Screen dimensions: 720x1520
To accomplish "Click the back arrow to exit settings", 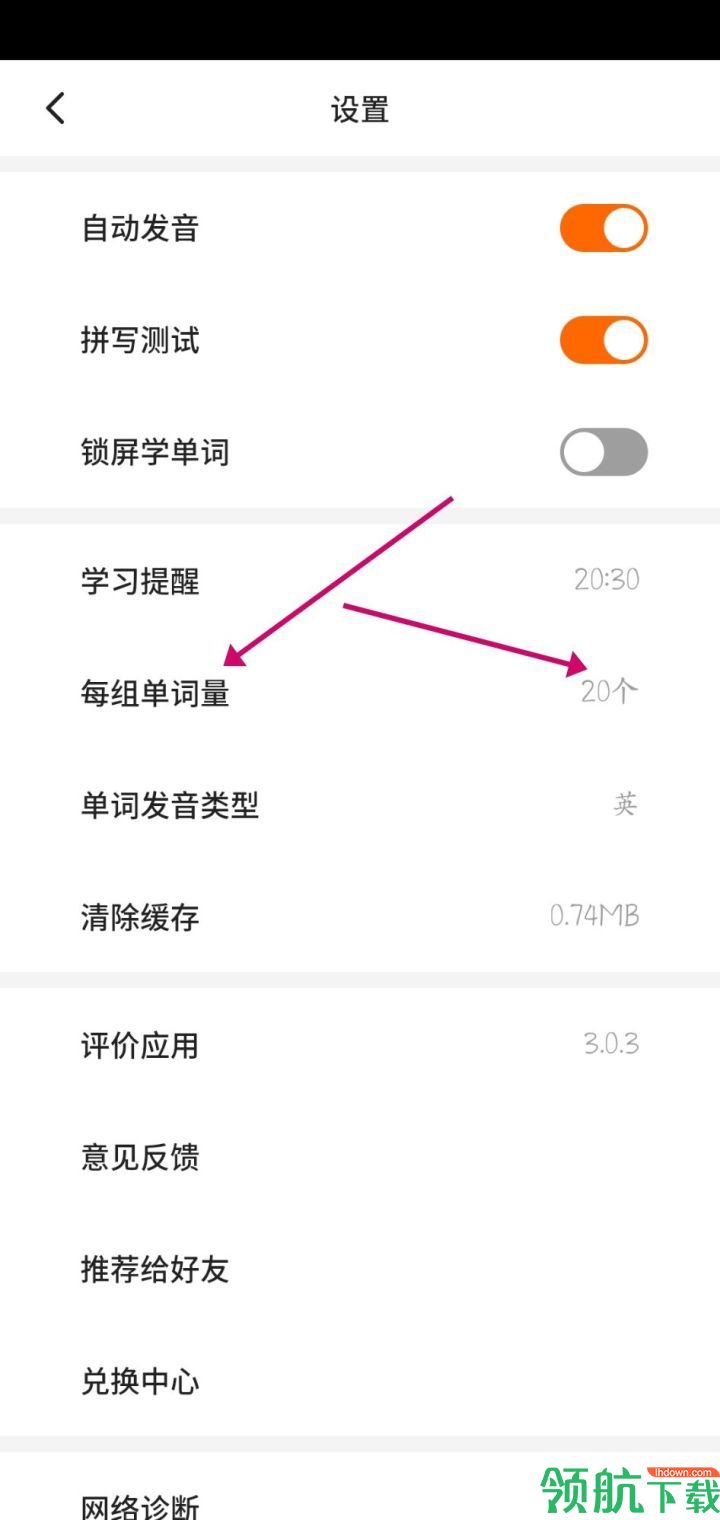I will click(x=55, y=107).
